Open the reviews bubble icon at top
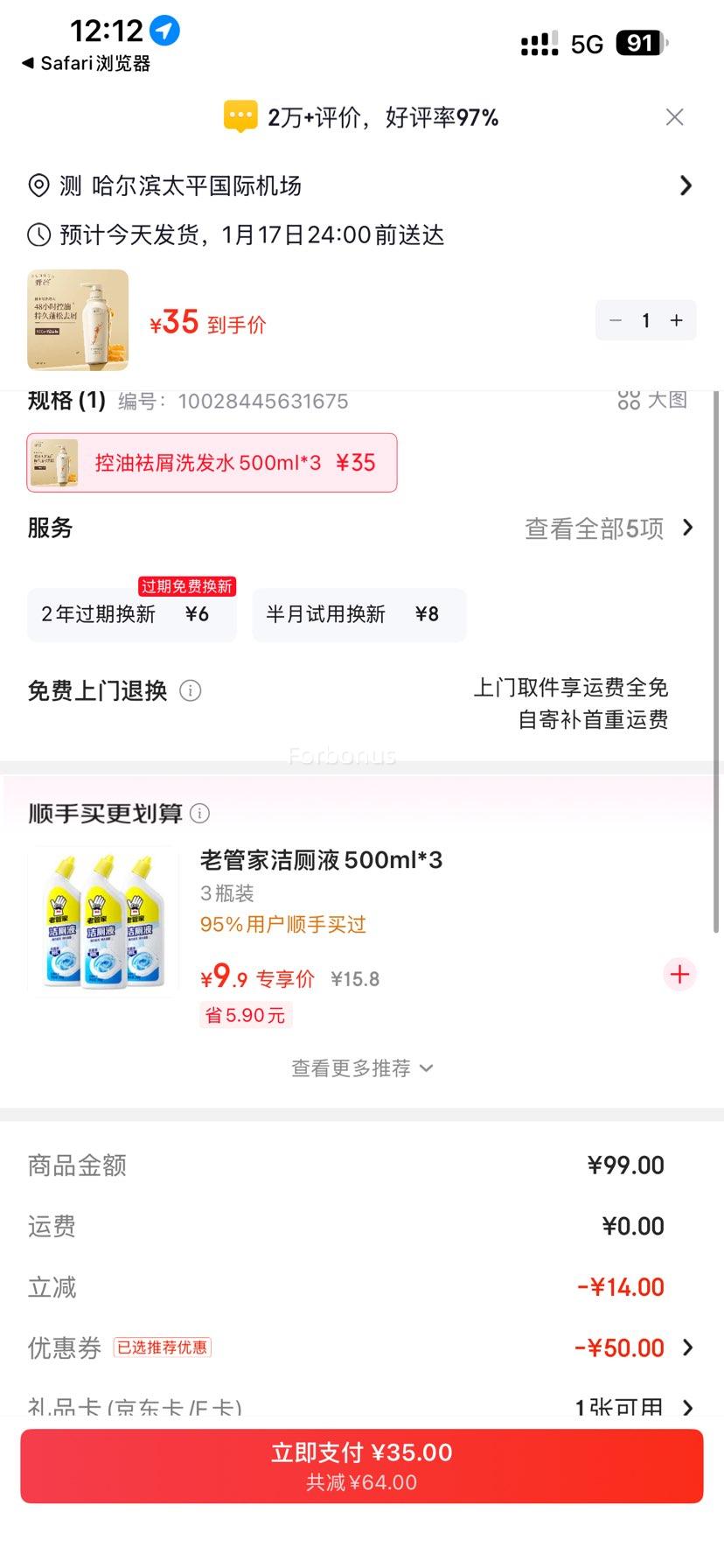This screenshot has width=724, height=1568. point(240,116)
